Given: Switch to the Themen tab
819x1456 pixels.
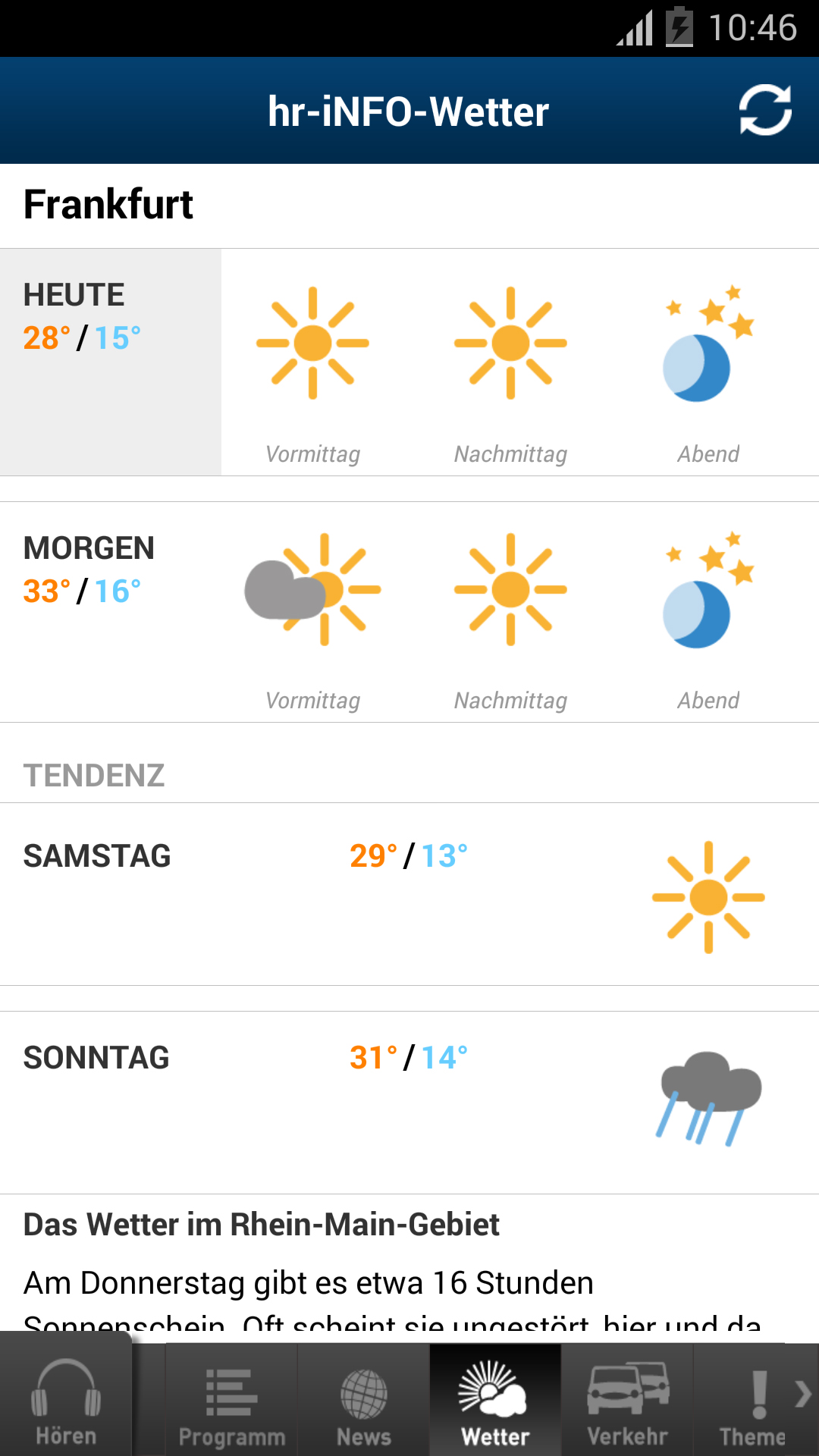Looking at the screenshot, I should (x=751, y=1401).
